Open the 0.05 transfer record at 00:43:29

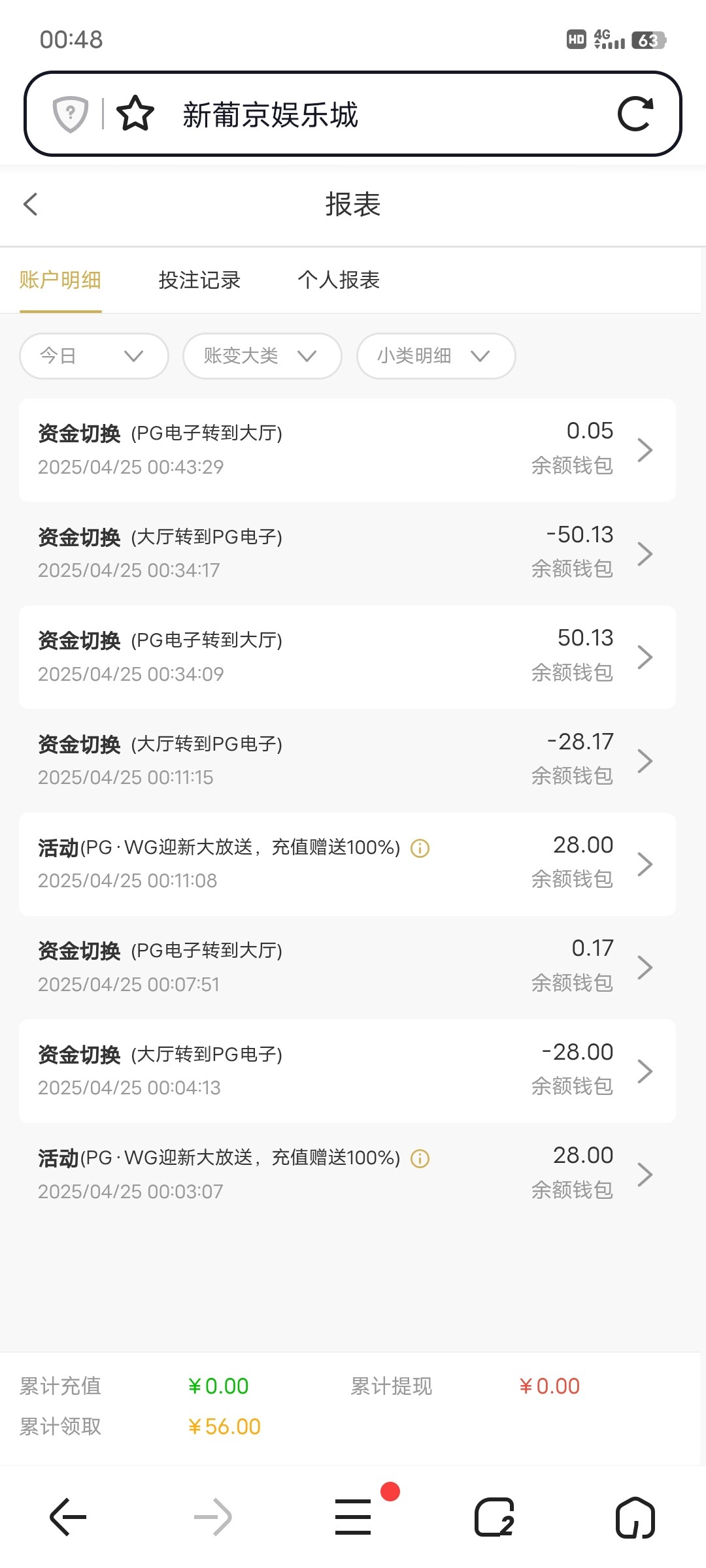[x=346, y=450]
